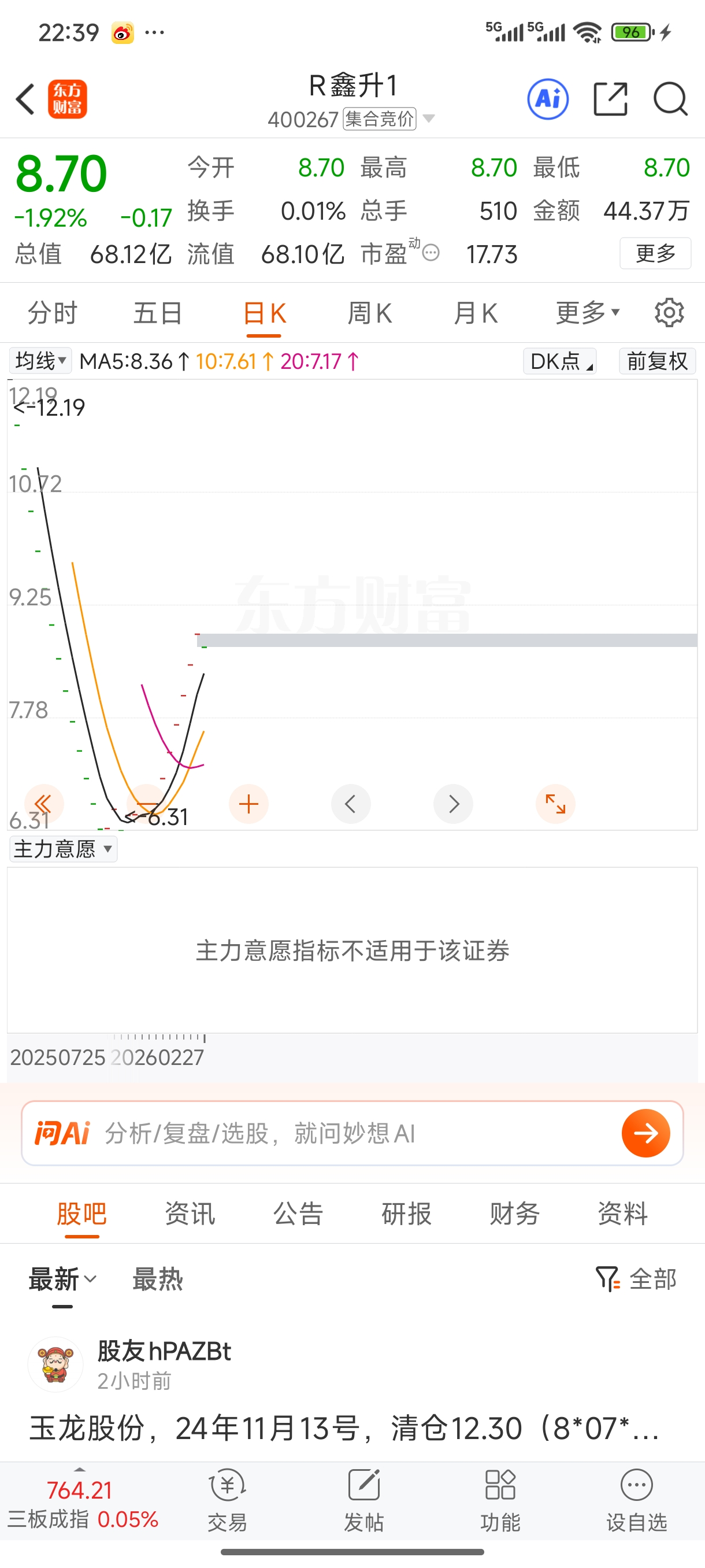Go back to the previous page

point(25,99)
